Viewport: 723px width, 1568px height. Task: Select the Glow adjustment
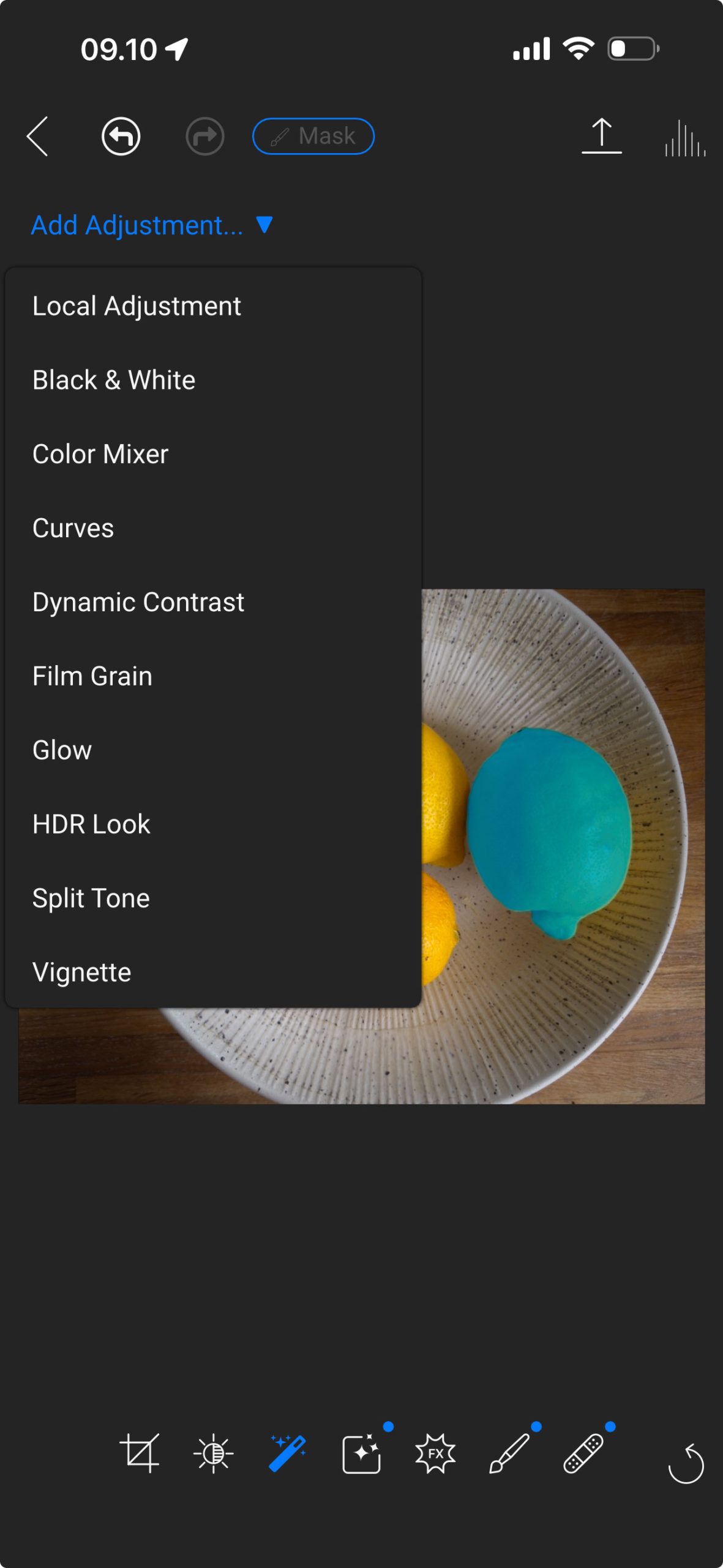point(62,750)
